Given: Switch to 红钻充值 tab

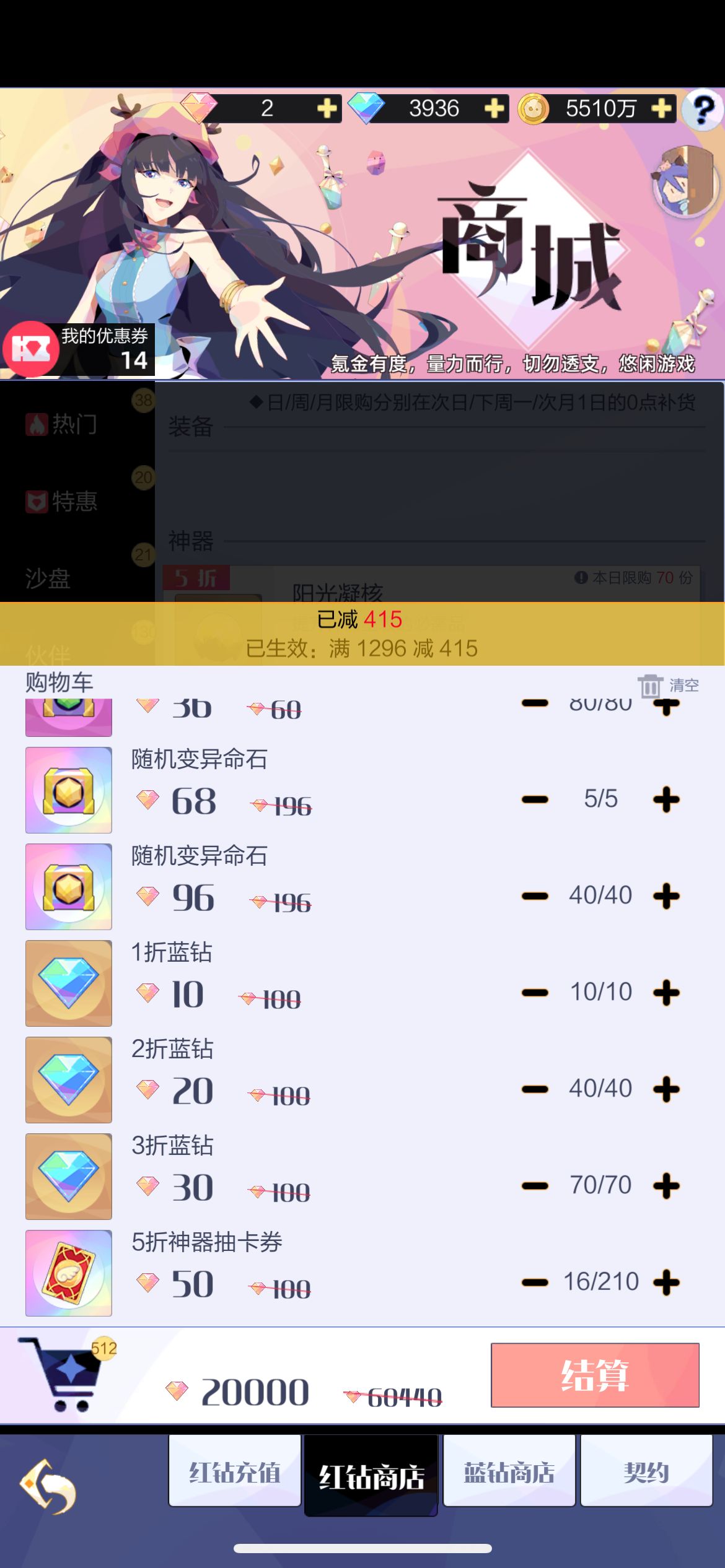Looking at the screenshot, I should [234, 1472].
